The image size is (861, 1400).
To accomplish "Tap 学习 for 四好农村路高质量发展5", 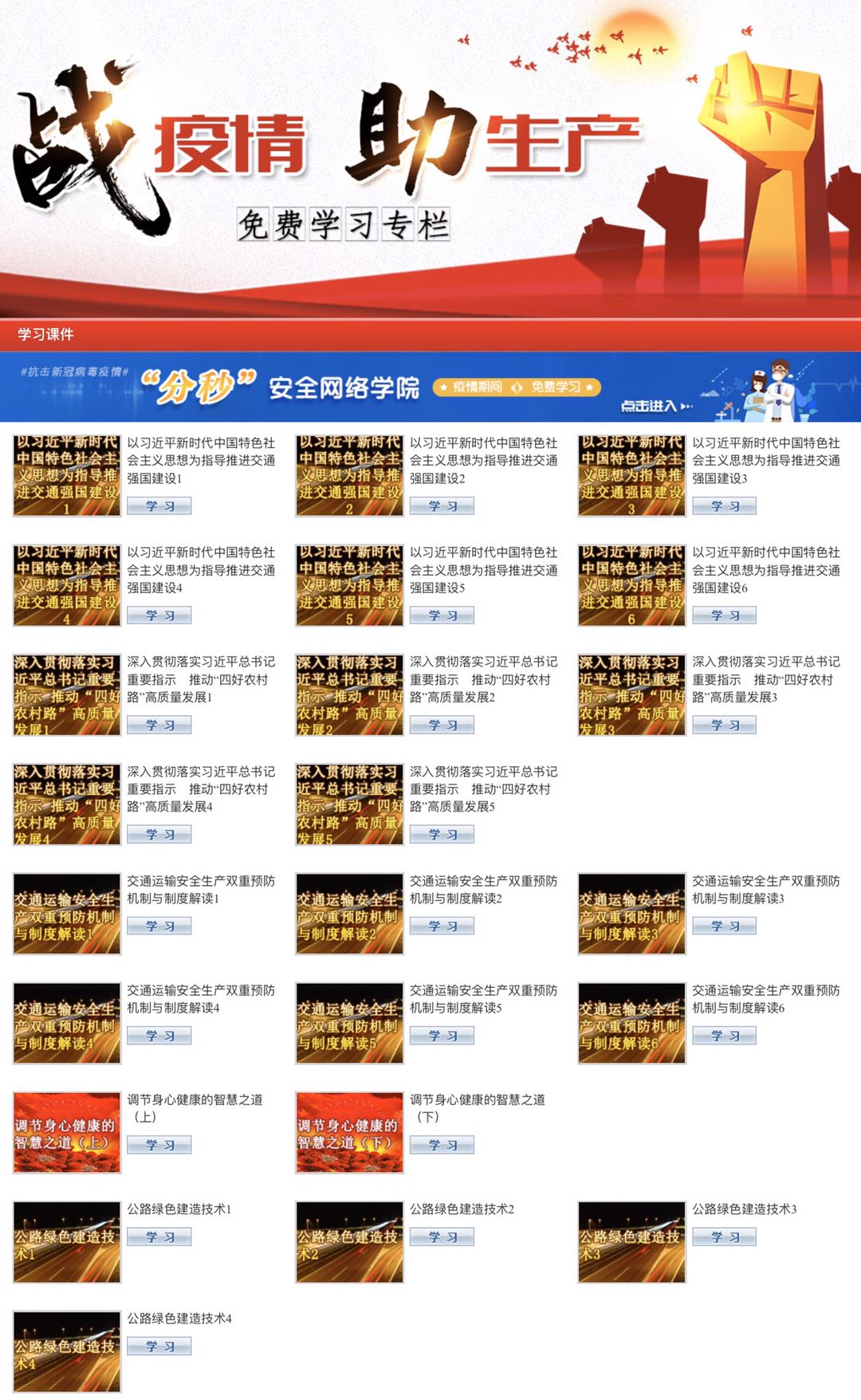I will tap(442, 834).
